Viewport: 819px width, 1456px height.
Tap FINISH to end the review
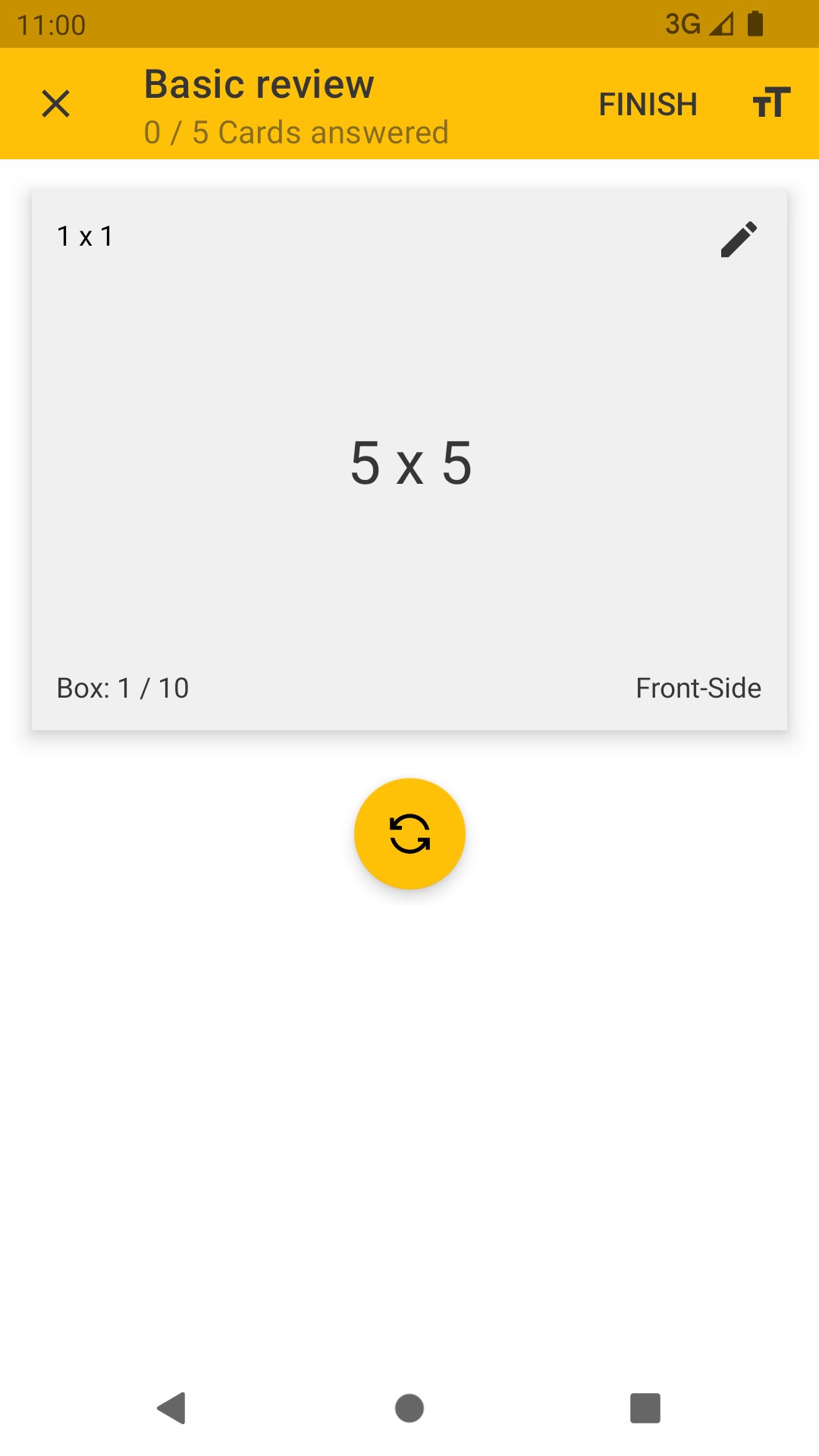click(648, 105)
